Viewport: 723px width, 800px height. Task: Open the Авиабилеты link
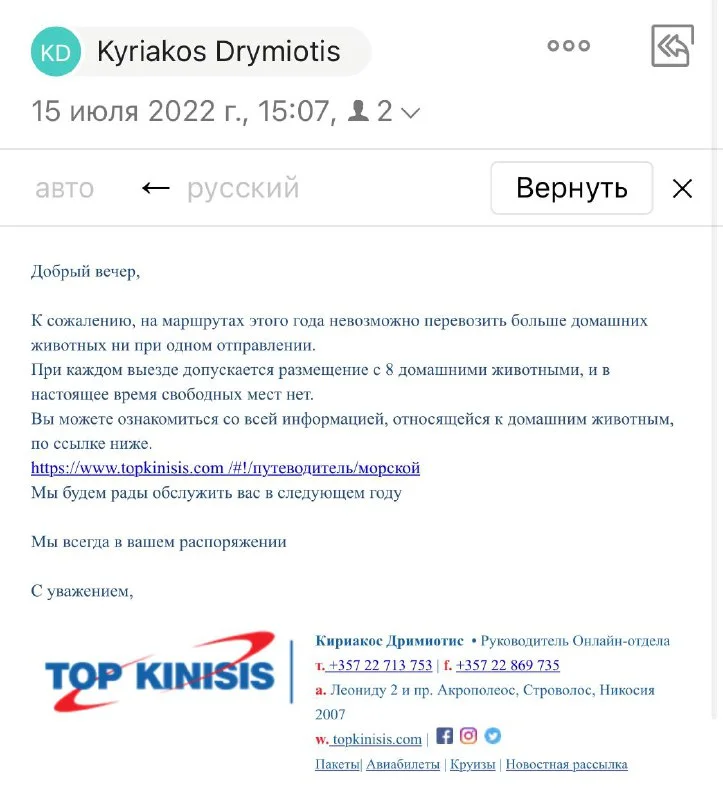[403, 764]
